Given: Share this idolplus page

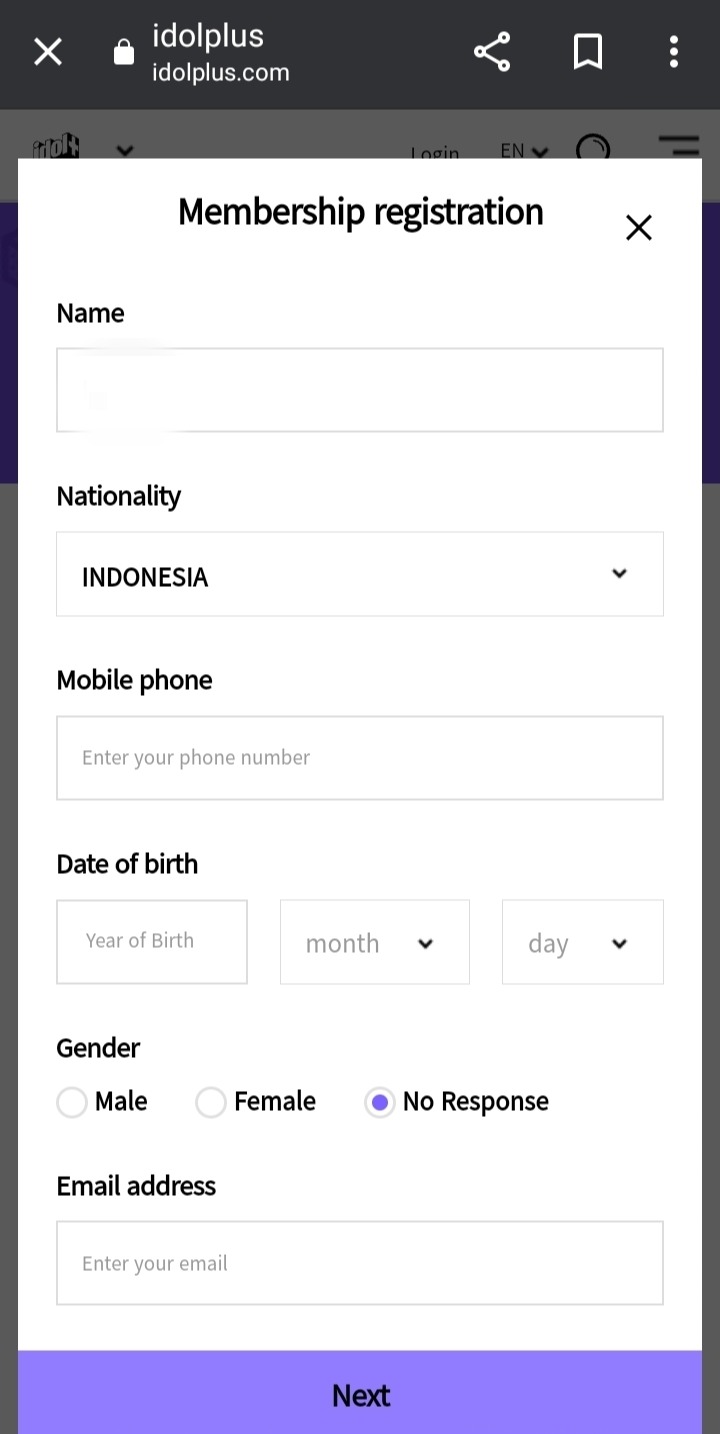Looking at the screenshot, I should [x=491, y=52].
